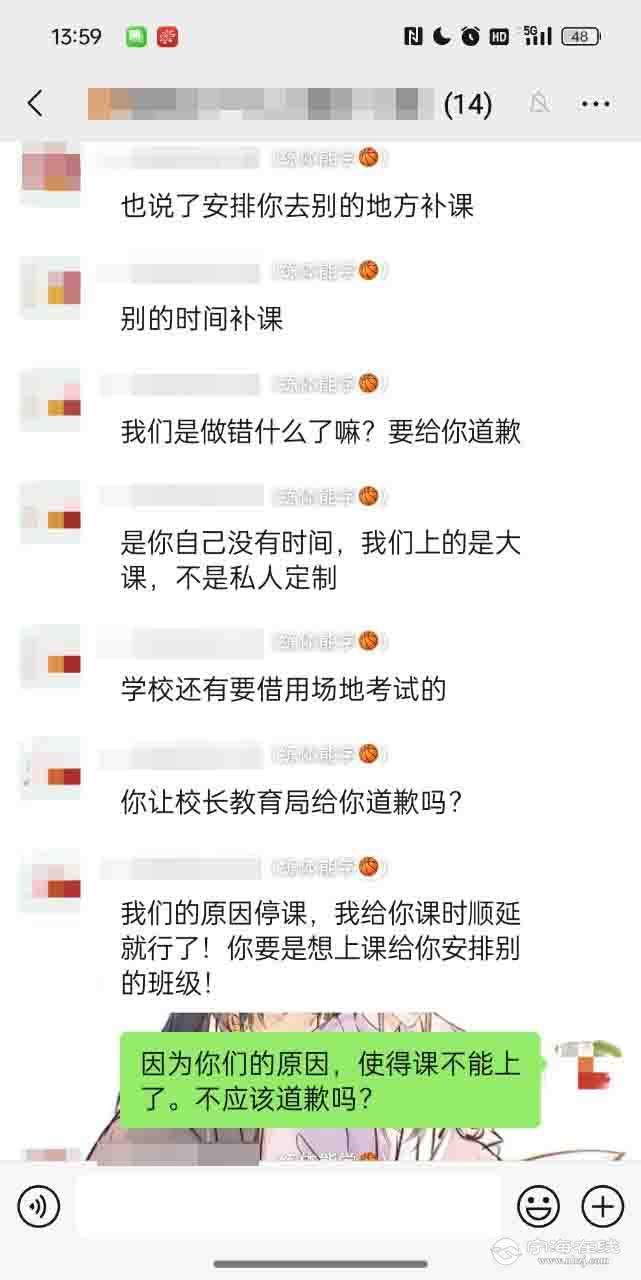Switch to voice message input
This screenshot has width=641, height=1280.
pos(38,1207)
